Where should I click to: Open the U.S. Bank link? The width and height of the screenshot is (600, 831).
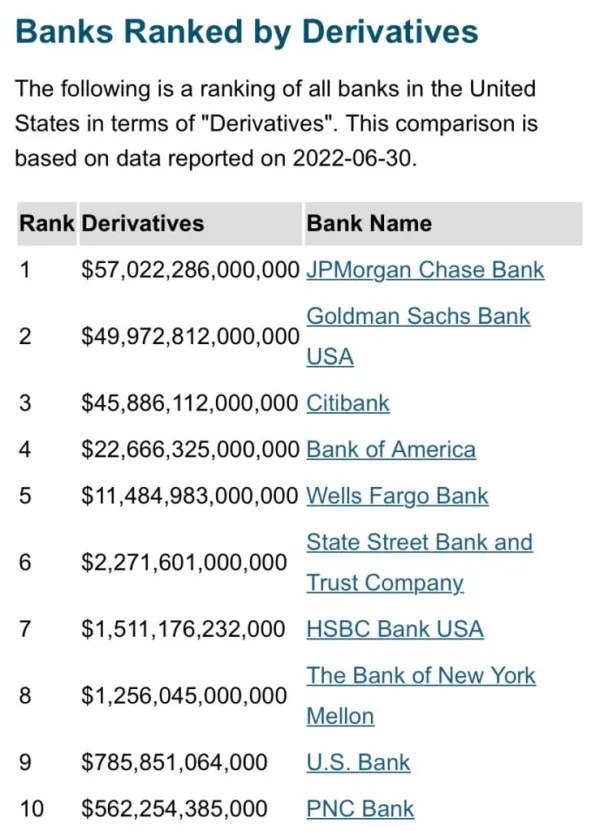358,762
